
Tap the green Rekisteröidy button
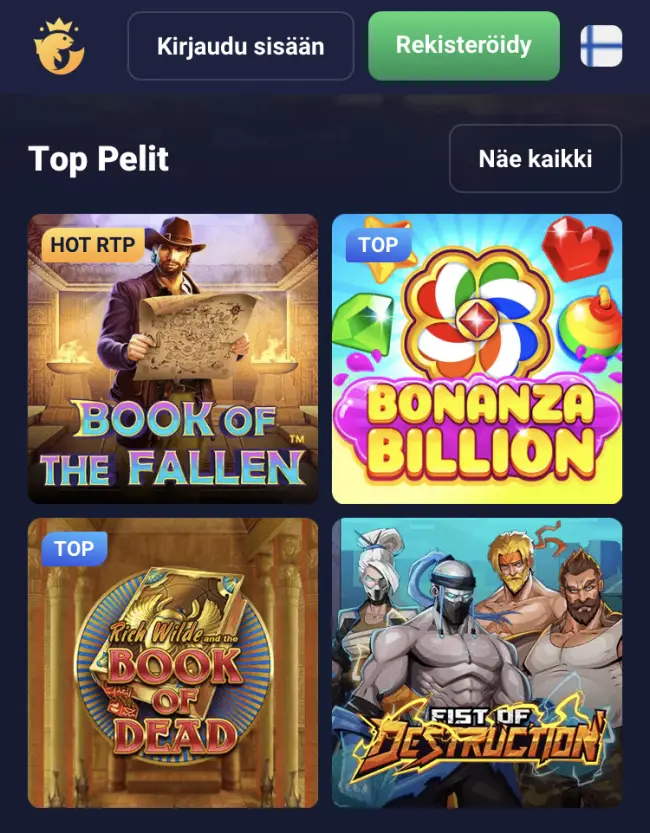click(463, 46)
